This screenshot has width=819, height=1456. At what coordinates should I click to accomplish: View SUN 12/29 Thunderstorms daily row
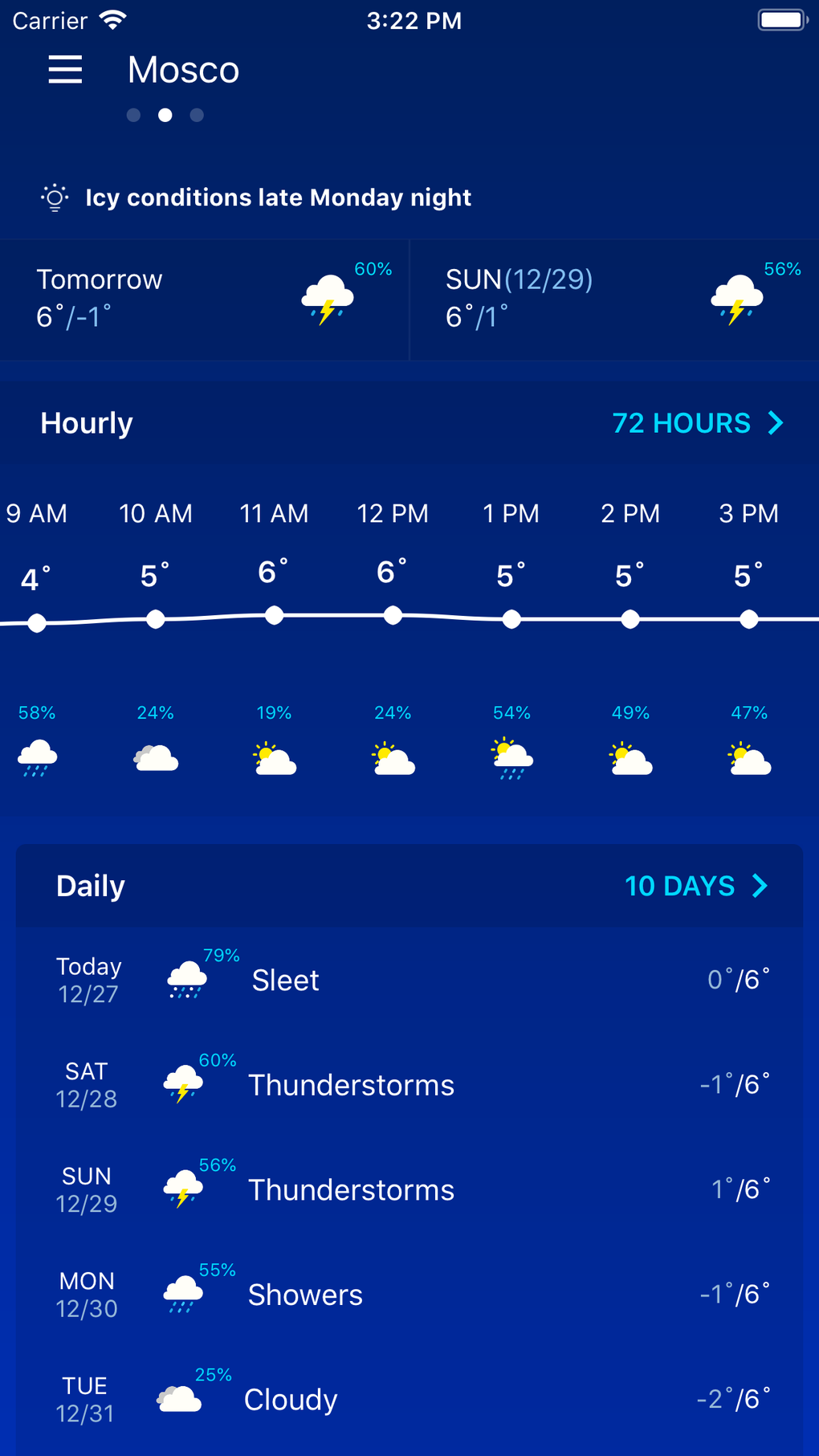(409, 1189)
